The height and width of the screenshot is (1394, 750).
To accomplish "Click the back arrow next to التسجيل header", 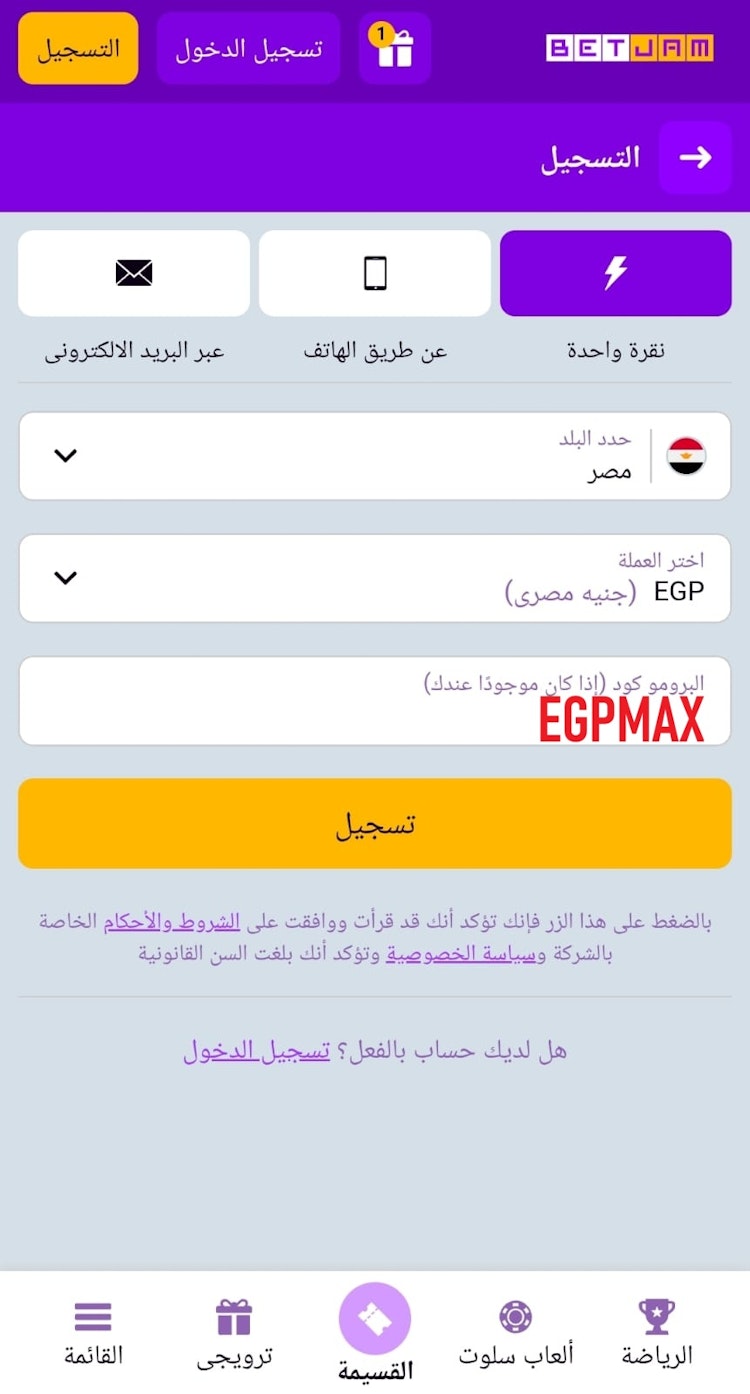I will [x=696, y=157].
